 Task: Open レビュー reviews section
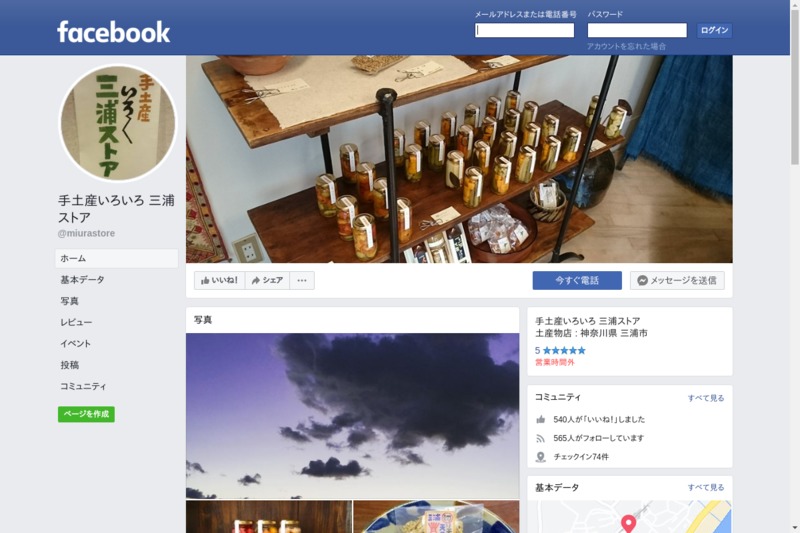point(76,322)
